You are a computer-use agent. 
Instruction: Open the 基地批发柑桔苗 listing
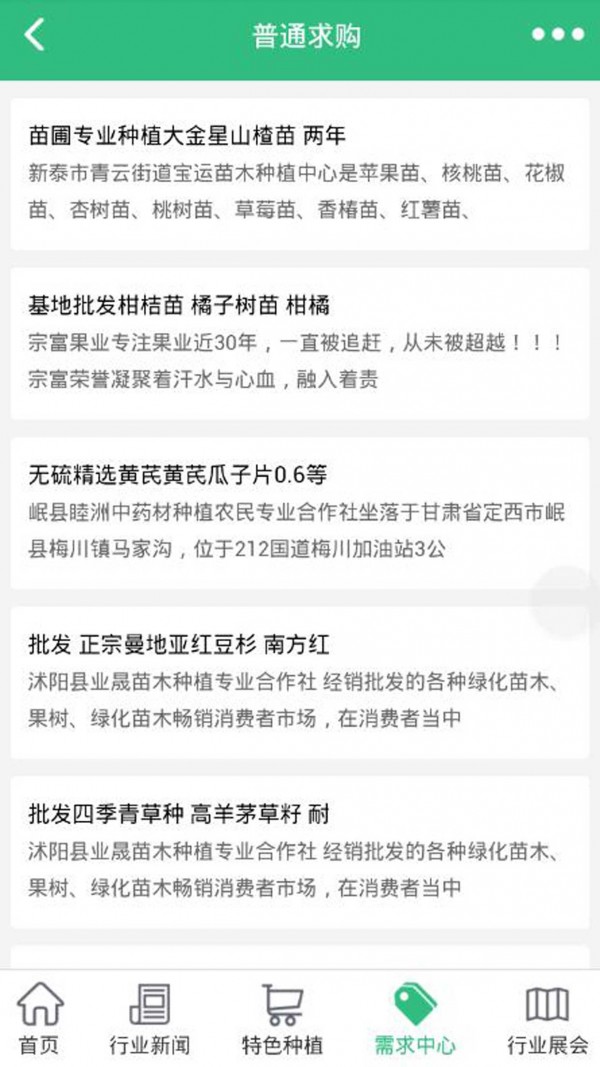point(300,344)
